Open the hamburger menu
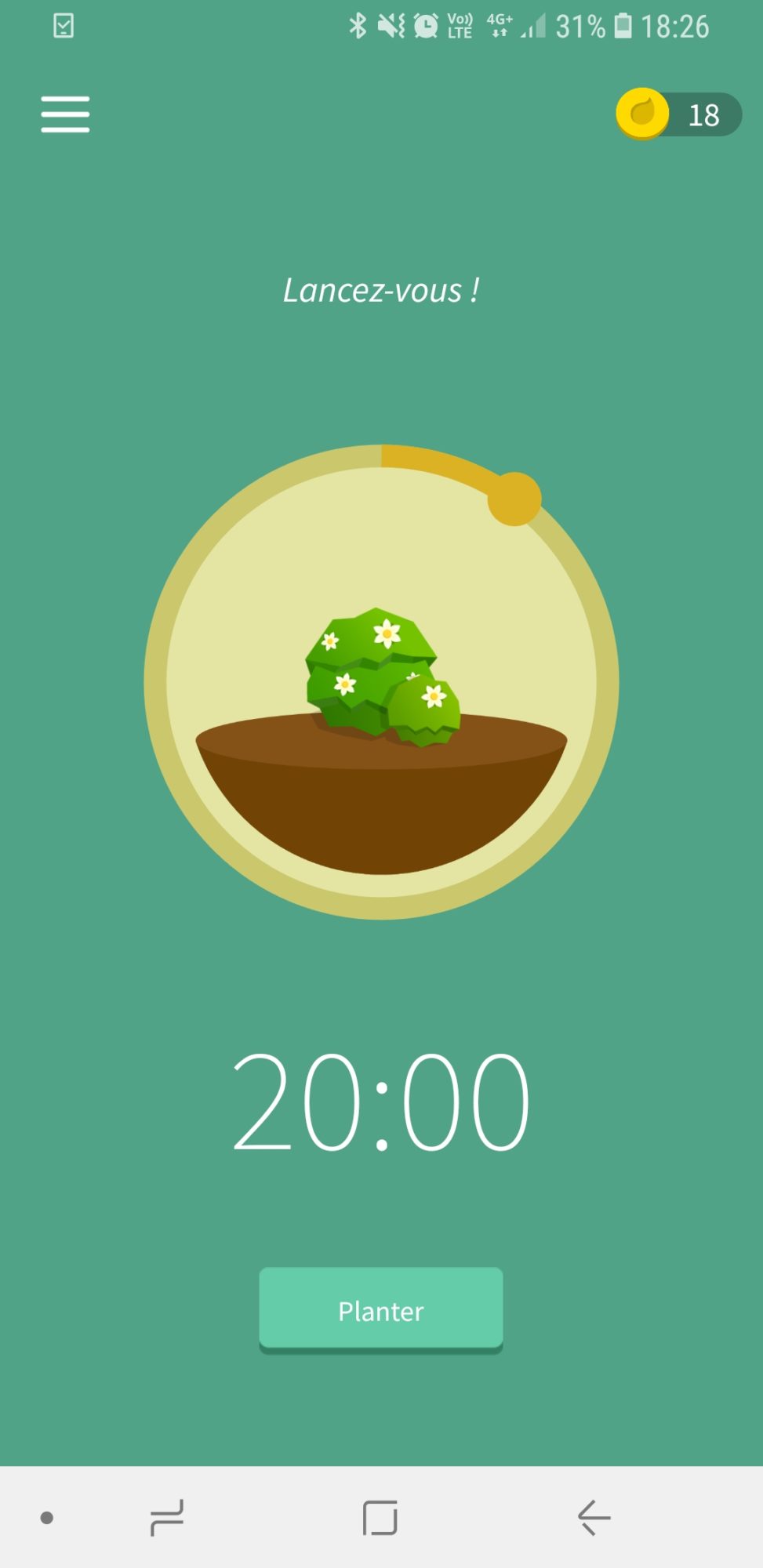Image resolution: width=763 pixels, height=1568 pixels. pyautogui.click(x=65, y=114)
